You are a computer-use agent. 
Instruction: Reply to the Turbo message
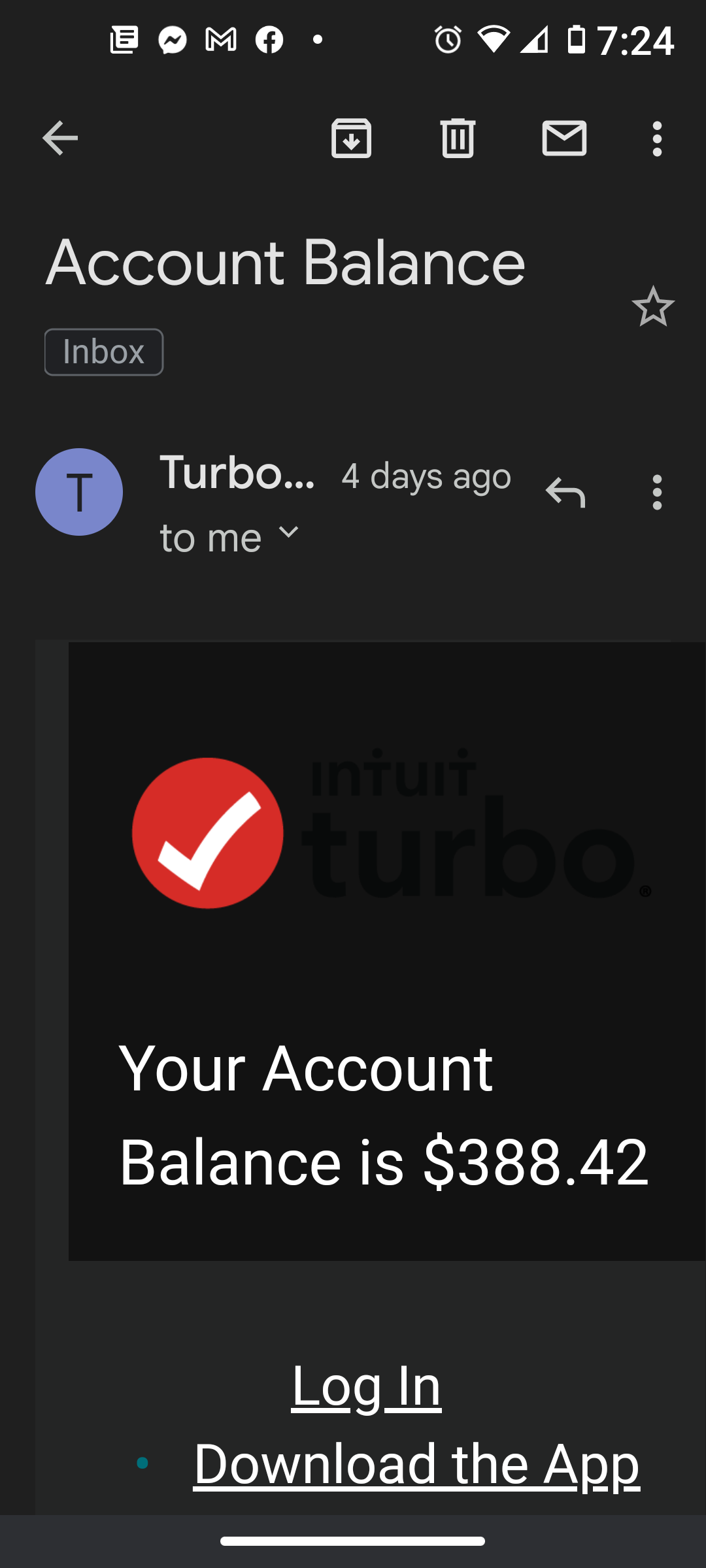[x=565, y=492]
